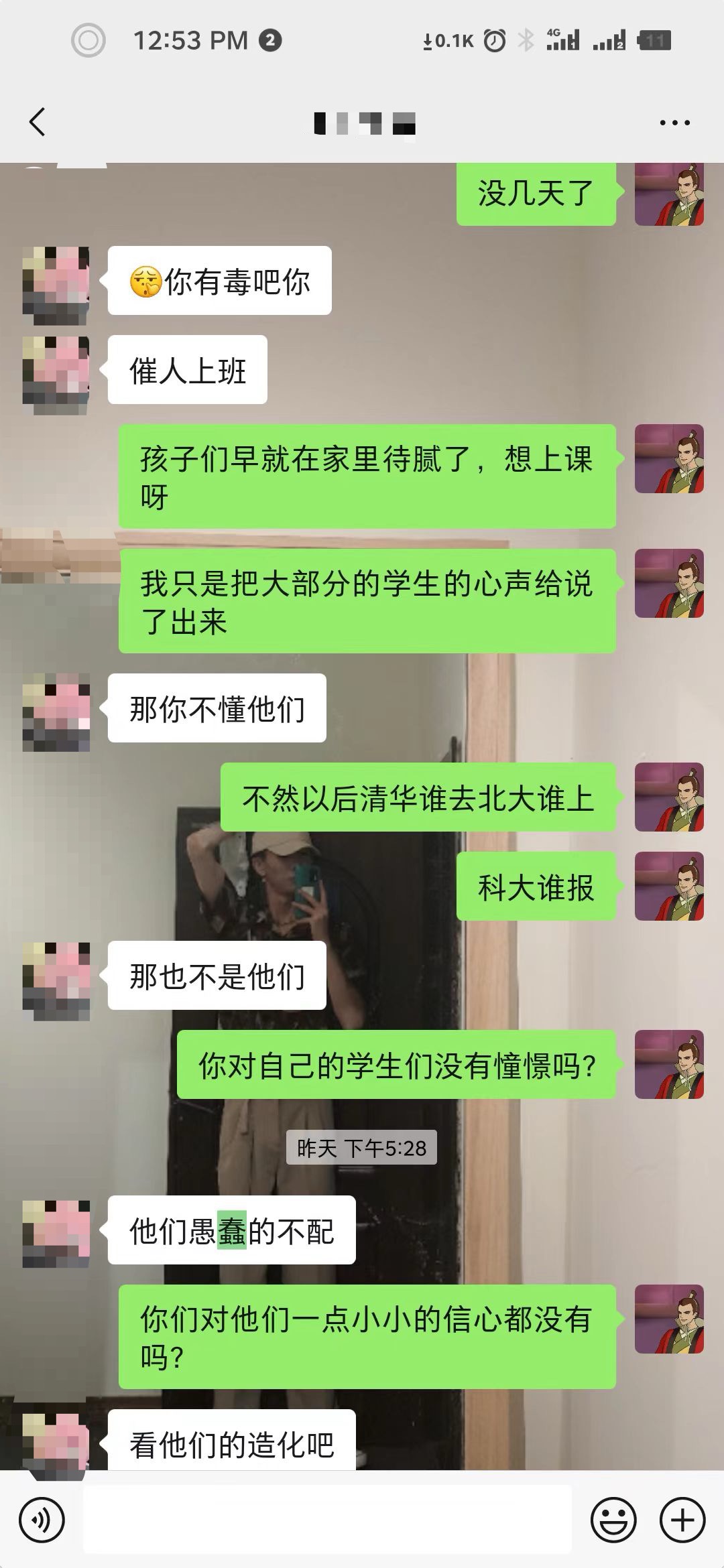724x1568 pixels.
Task: Switch to voice message input
Action: [x=42, y=1520]
